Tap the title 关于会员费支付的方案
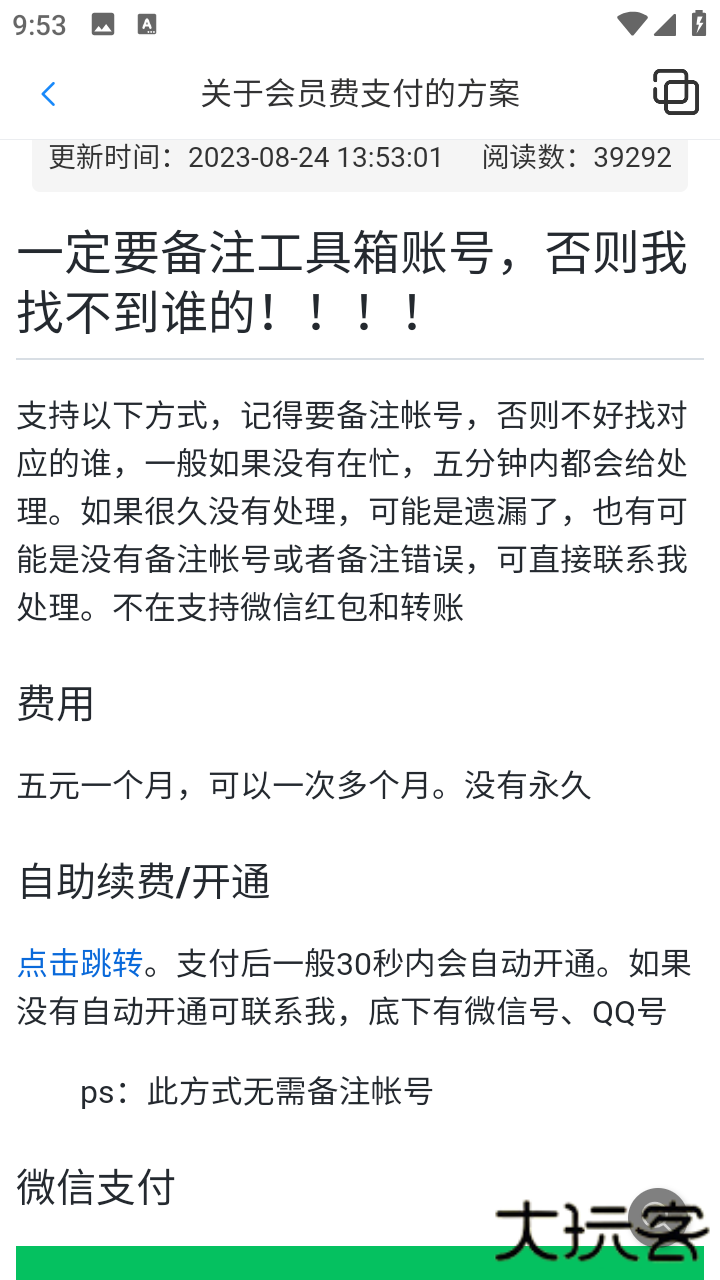Screen dimensions: 720x1280 (x=360, y=93)
